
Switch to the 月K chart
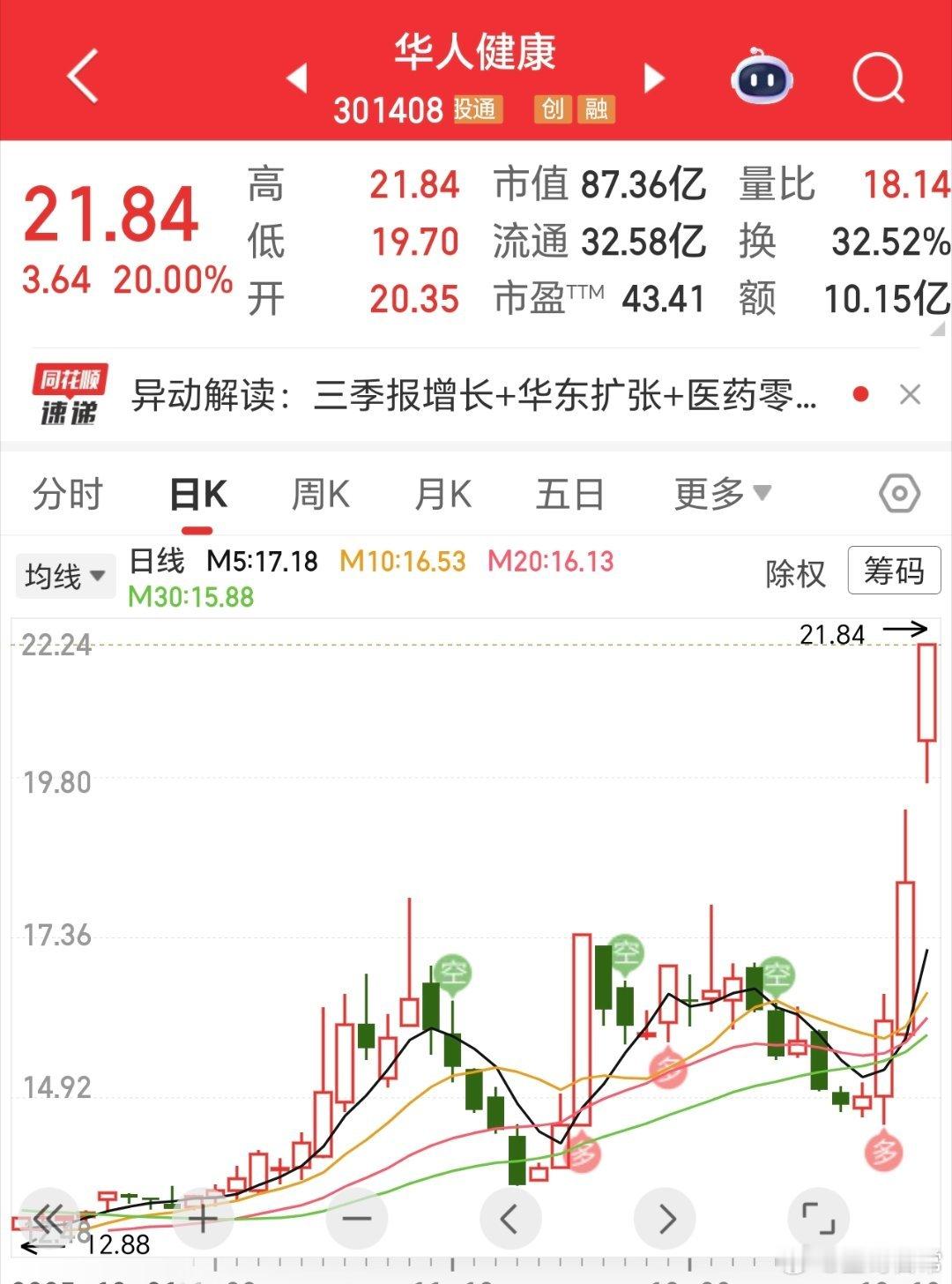pyautogui.click(x=443, y=494)
